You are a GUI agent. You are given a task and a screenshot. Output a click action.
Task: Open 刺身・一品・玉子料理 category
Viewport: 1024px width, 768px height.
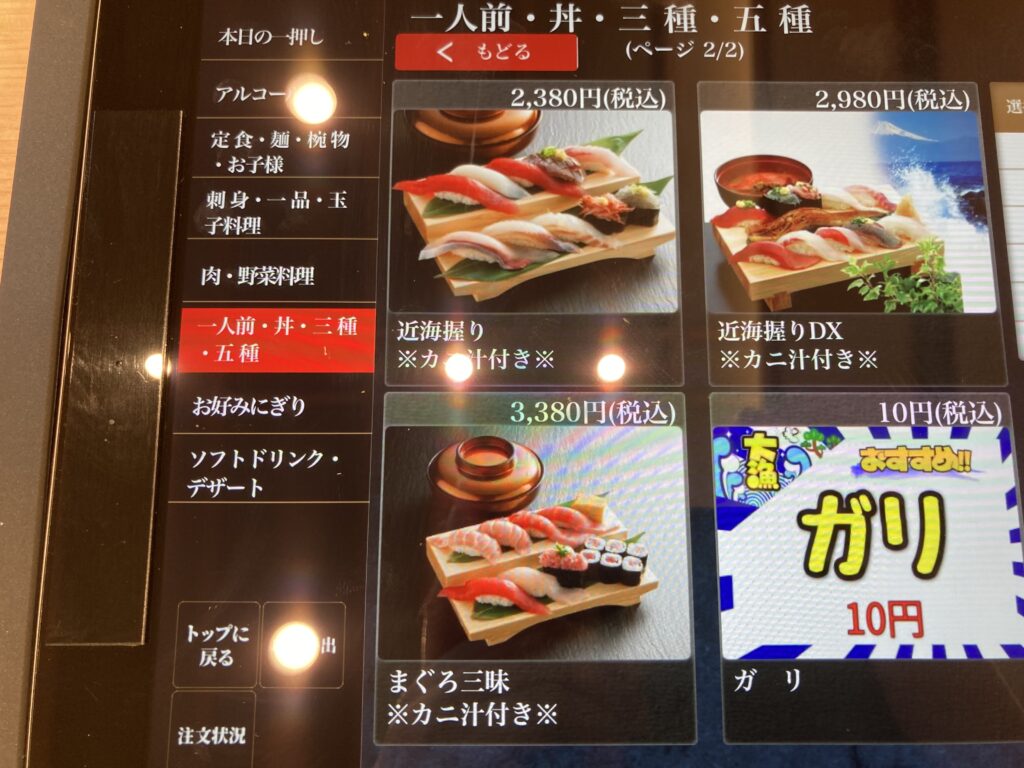click(280, 211)
